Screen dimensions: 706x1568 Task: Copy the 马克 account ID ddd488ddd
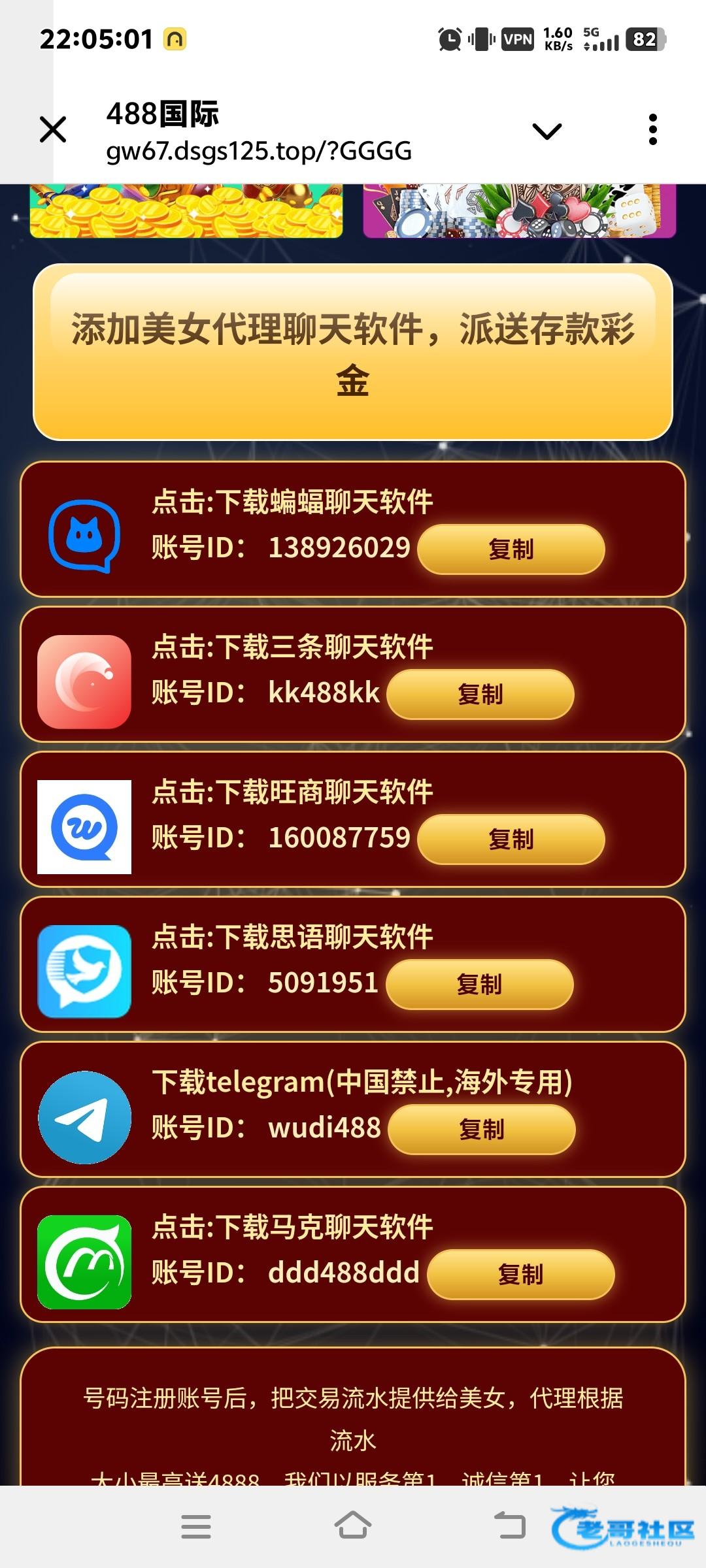click(520, 1275)
